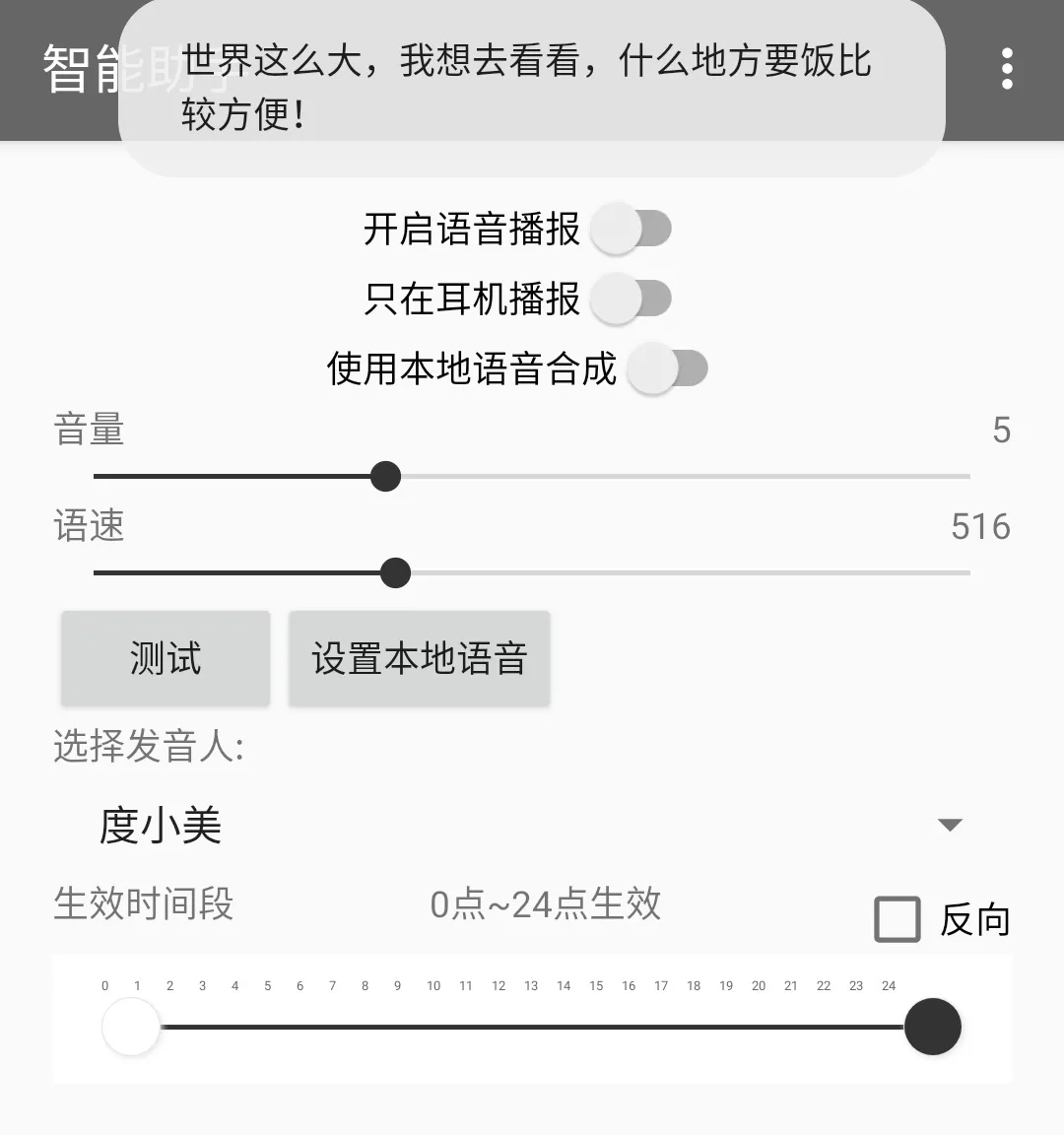The height and width of the screenshot is (1135, 1064).
Task: Check the 反向 checkbox
Action: pos(895,917)
